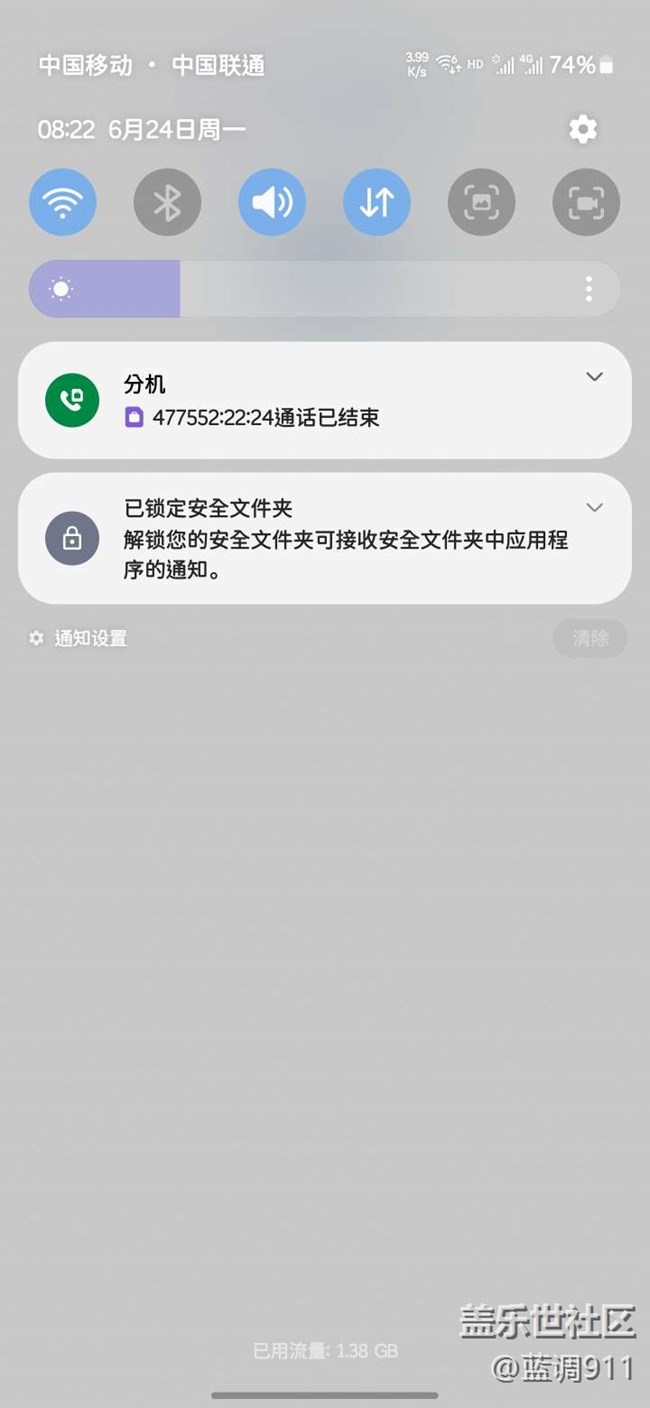Enable the Bluetooth quick toggle

tap(167, 202)
